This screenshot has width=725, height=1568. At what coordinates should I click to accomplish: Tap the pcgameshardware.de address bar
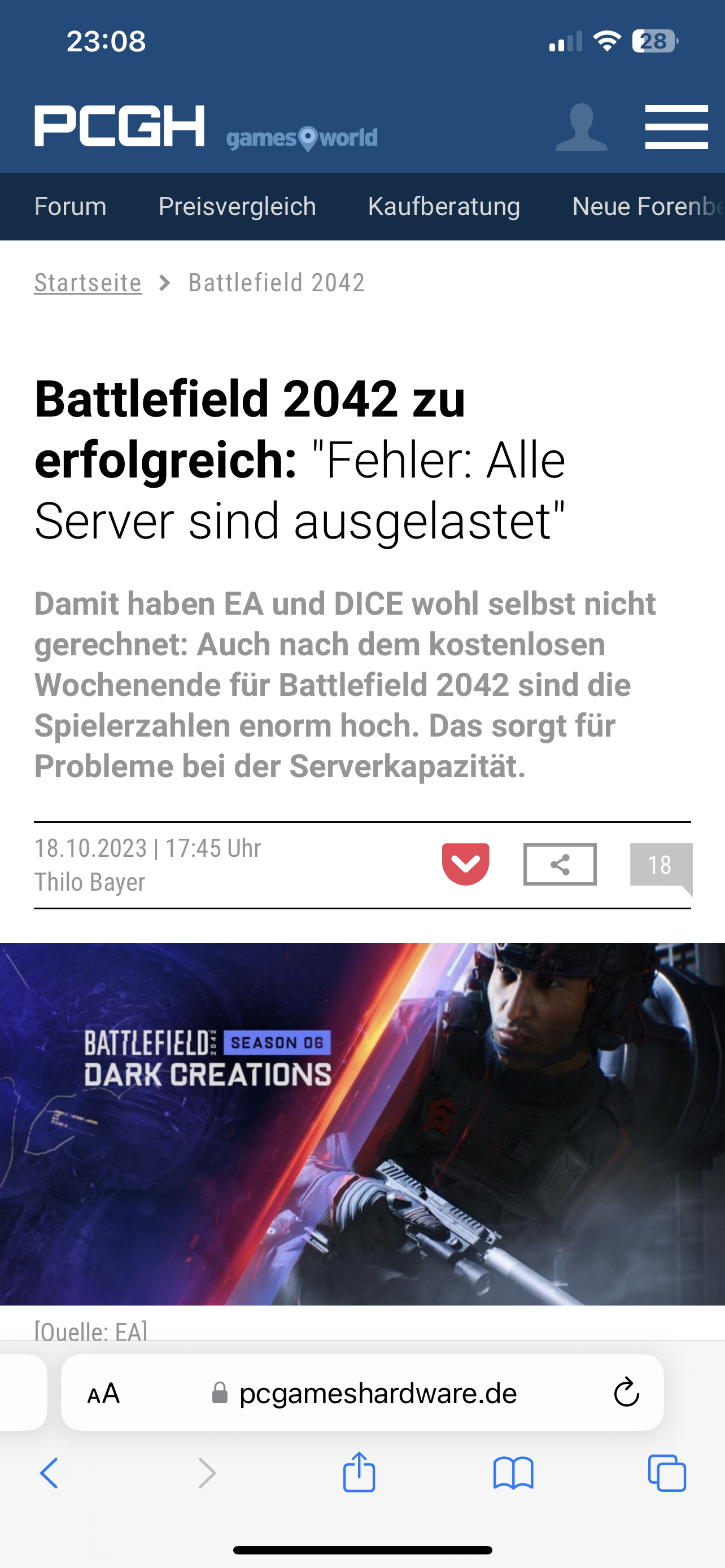point(377,1393)
